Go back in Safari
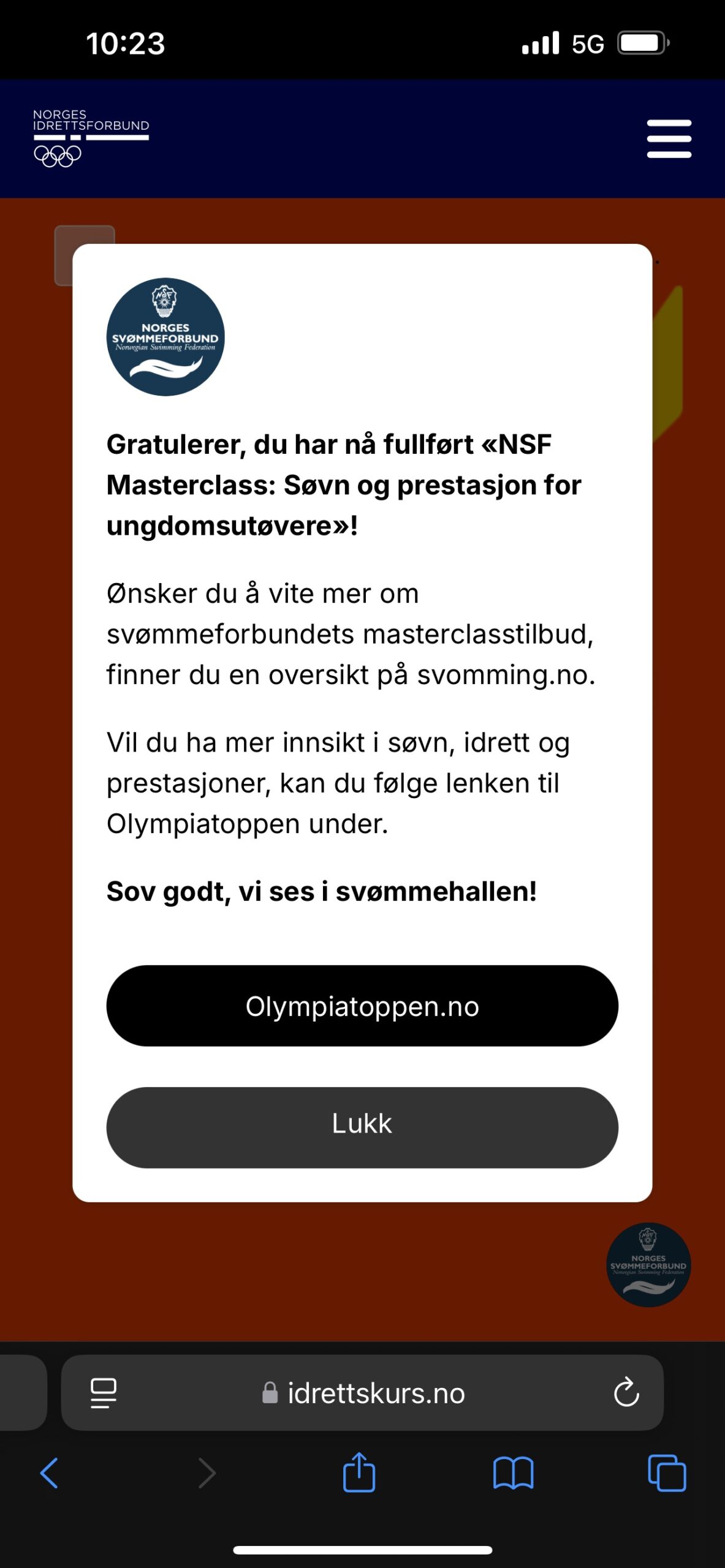This screenshot has height=1568, width=725. point(49,1473)
